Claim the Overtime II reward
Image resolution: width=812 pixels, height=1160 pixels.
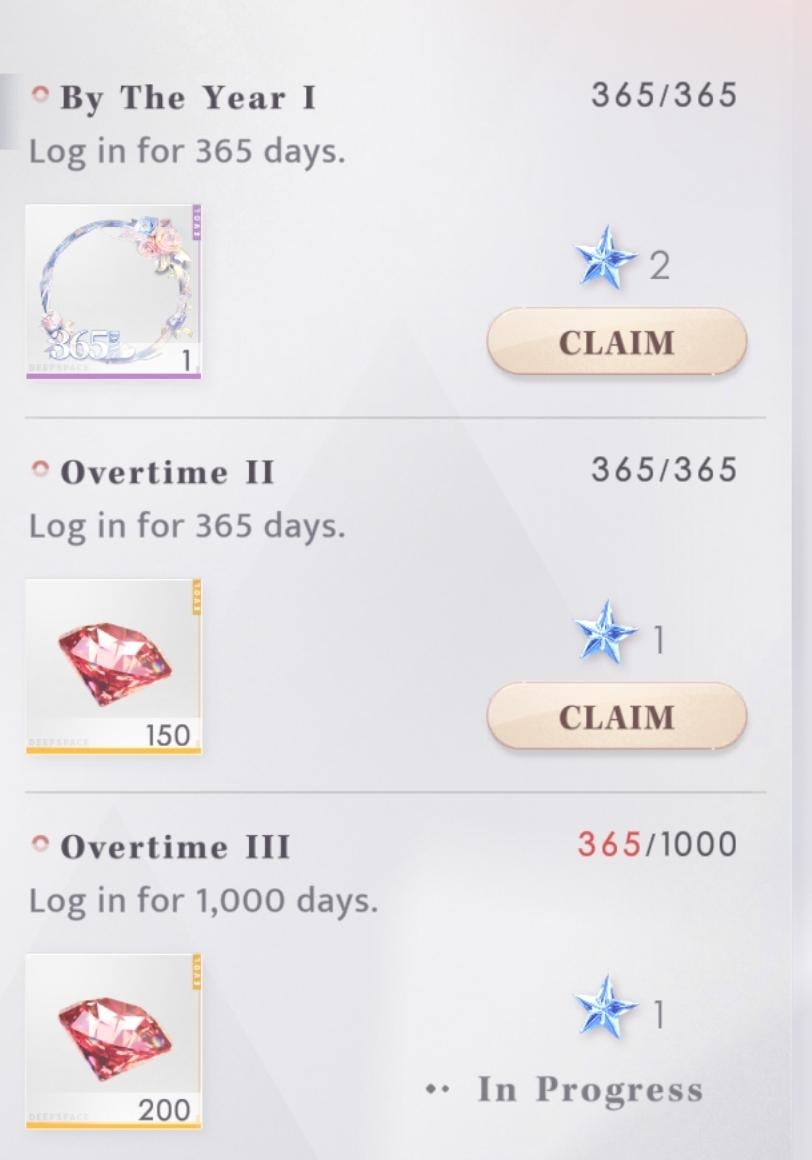(616, 717)
